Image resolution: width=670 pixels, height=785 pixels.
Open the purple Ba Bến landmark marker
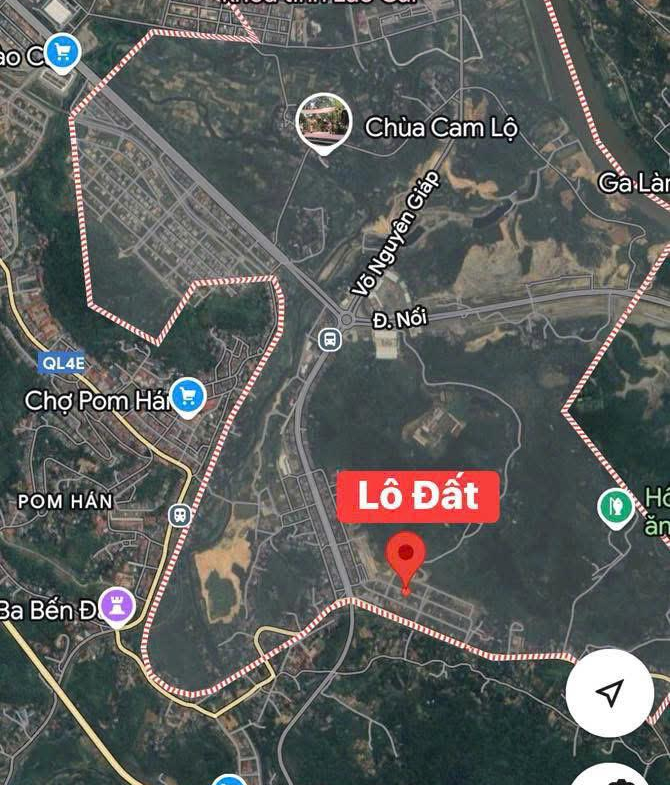coord(117,606)
